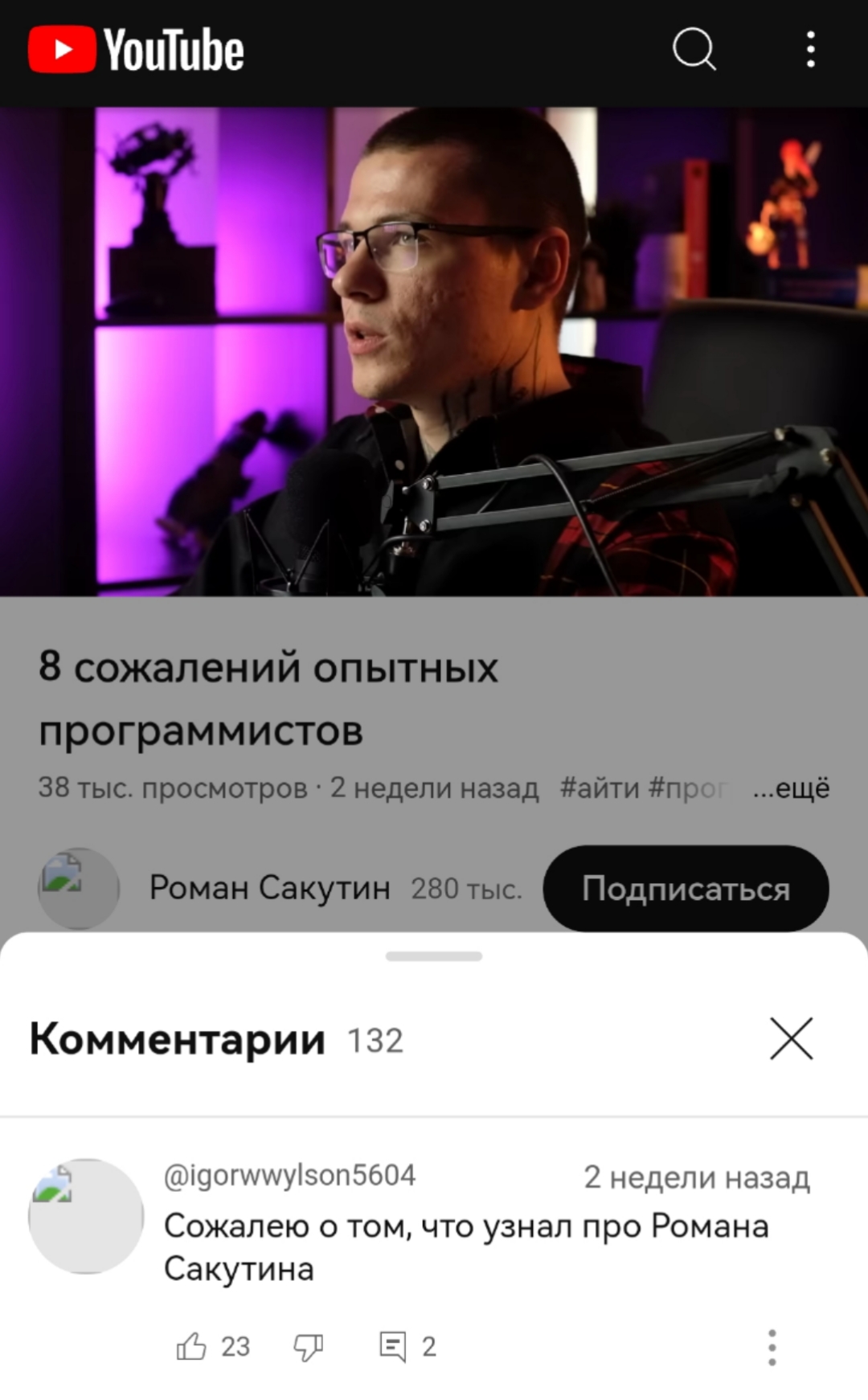Open YouTube search
Viewport: 868px width, 1400px height.
point(694,50)
